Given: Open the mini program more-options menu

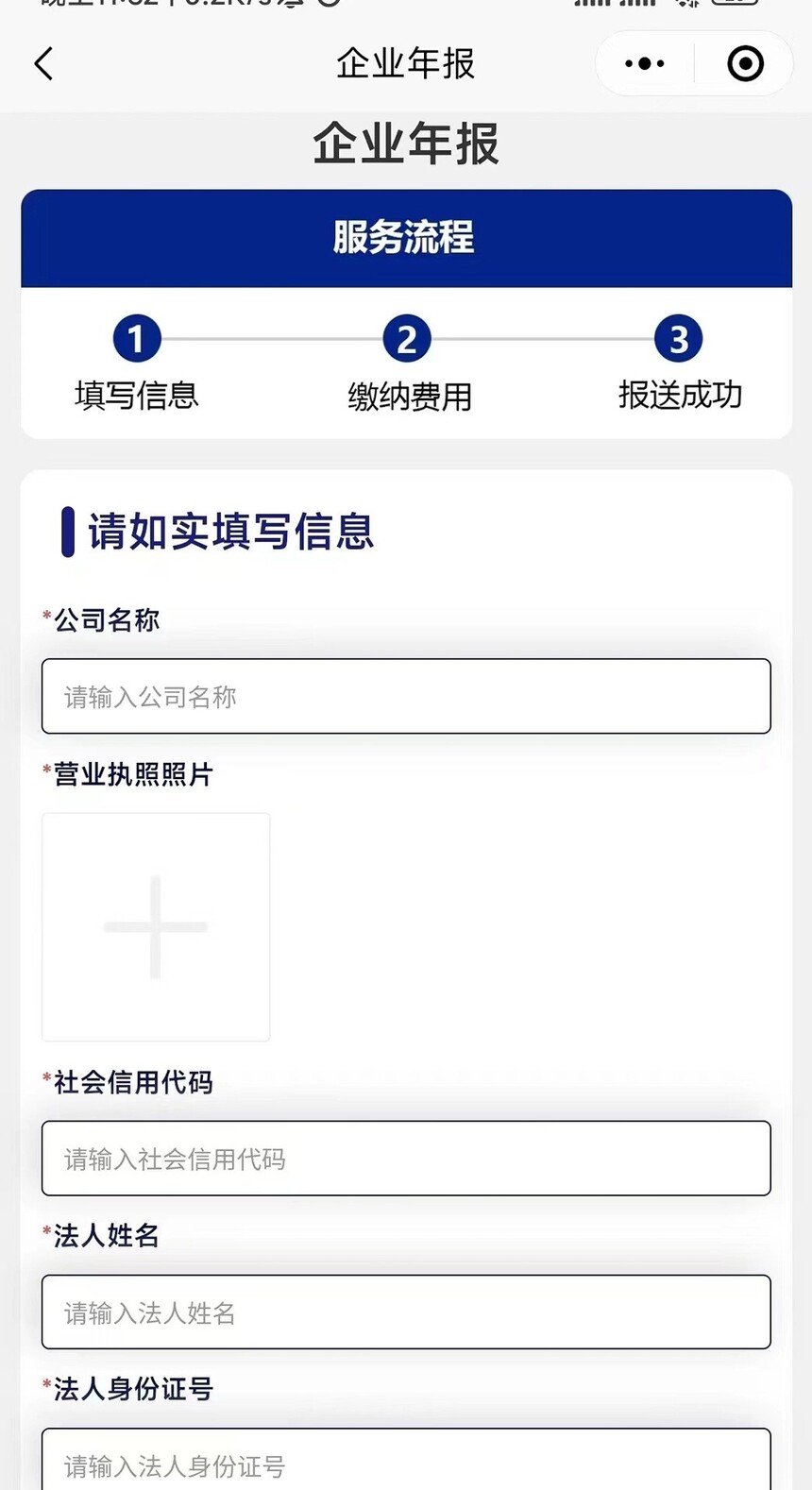Looking at the screenshot, I should click(645, 64).
